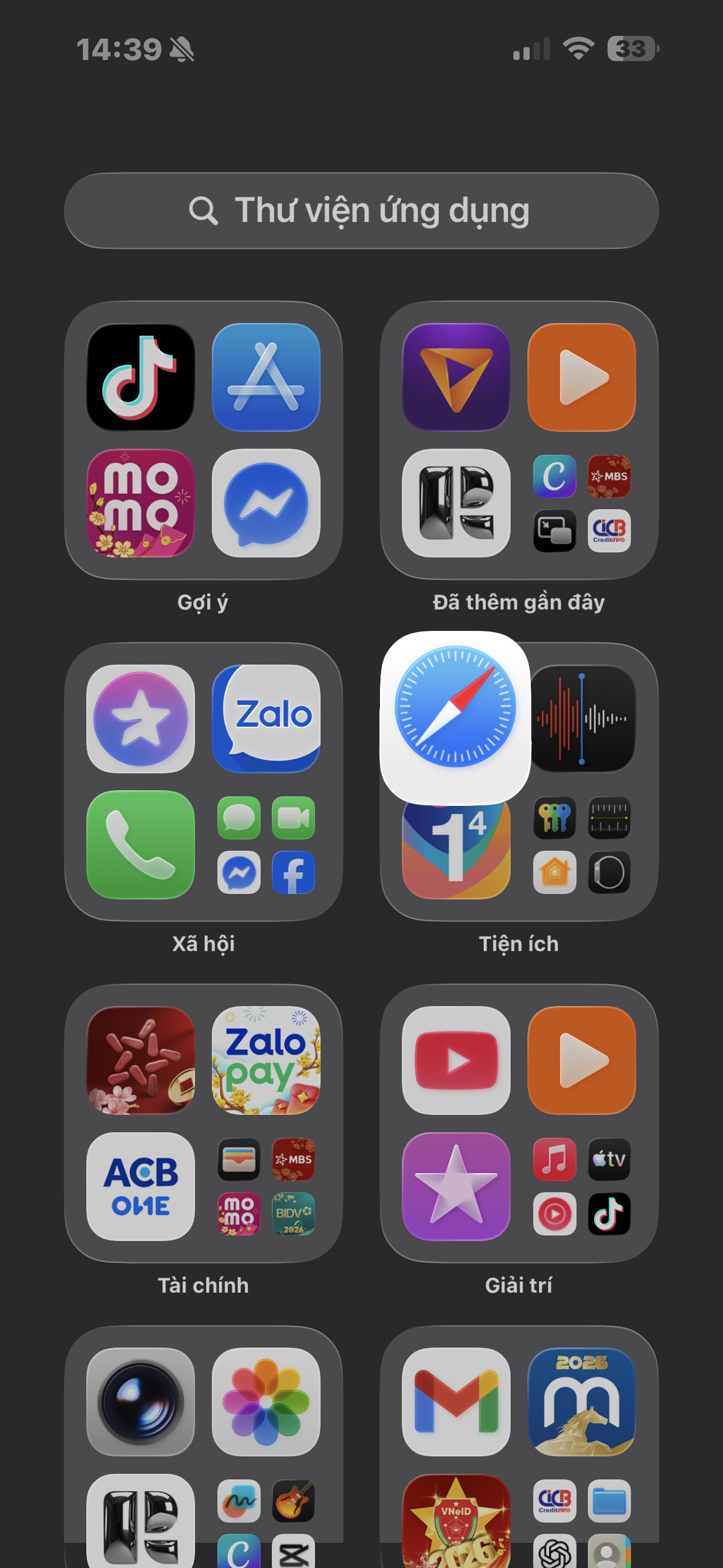The height and width of the screenshot is (1568, 723).
Task: Expand the Giải trí folder's small icon group
Action: click(x=582, y=1186)
